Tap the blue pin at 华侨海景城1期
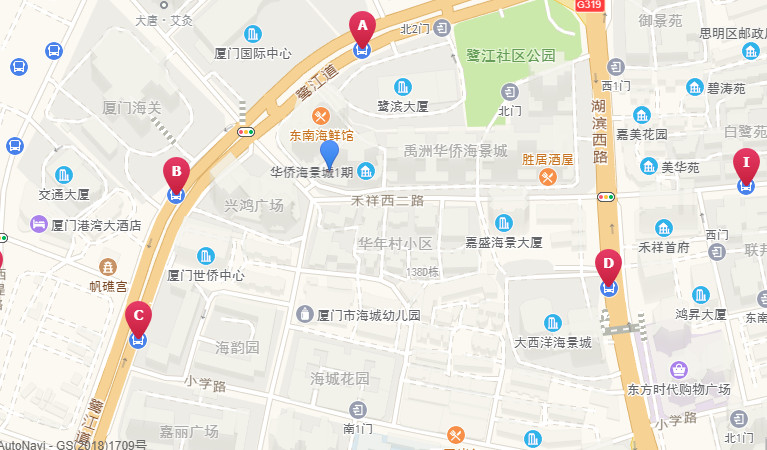The height and width of the screenshot is (450, 767). pyautogui.click(x=330, y=154)
